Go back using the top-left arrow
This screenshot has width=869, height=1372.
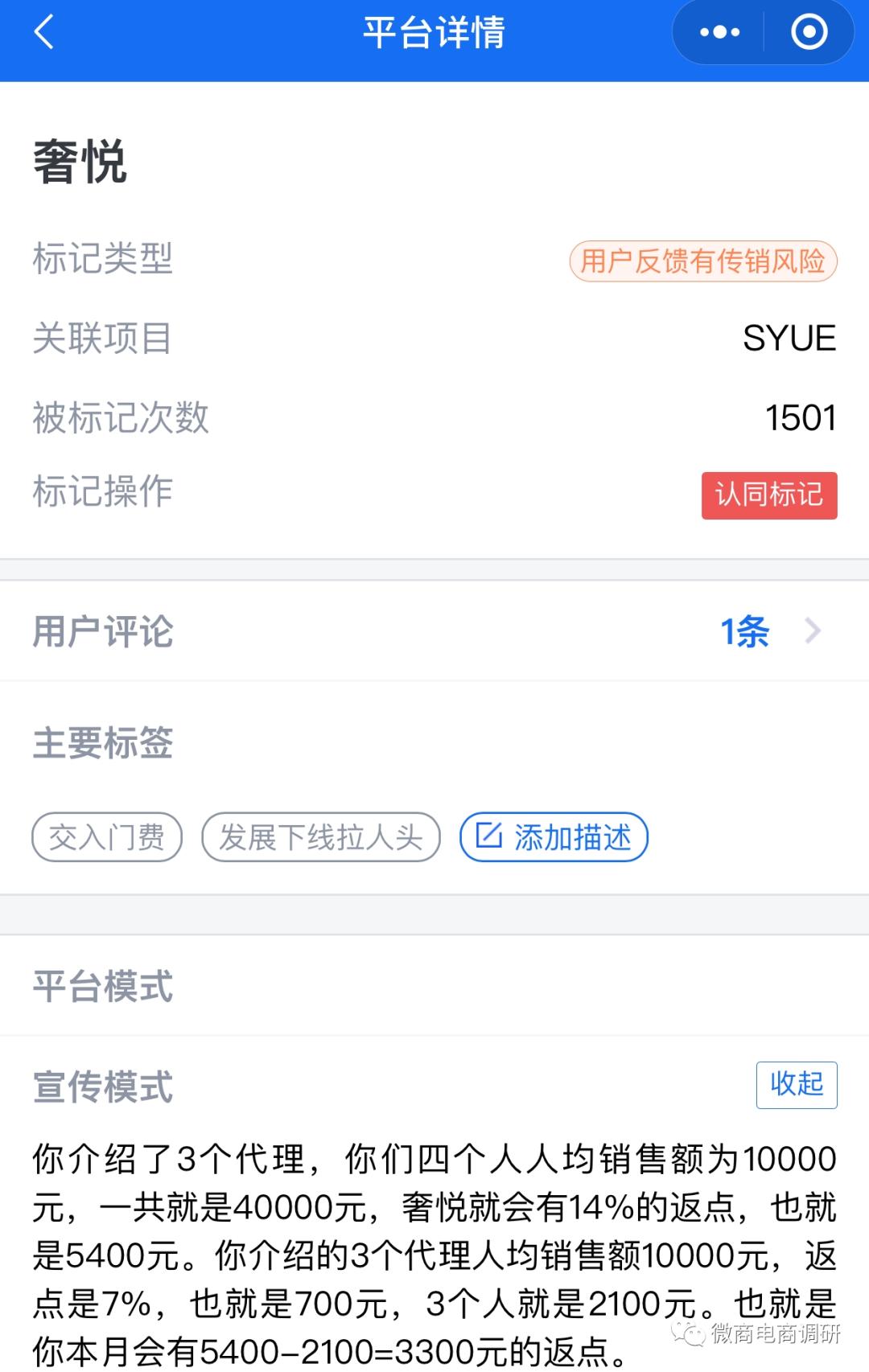[44, 33]
